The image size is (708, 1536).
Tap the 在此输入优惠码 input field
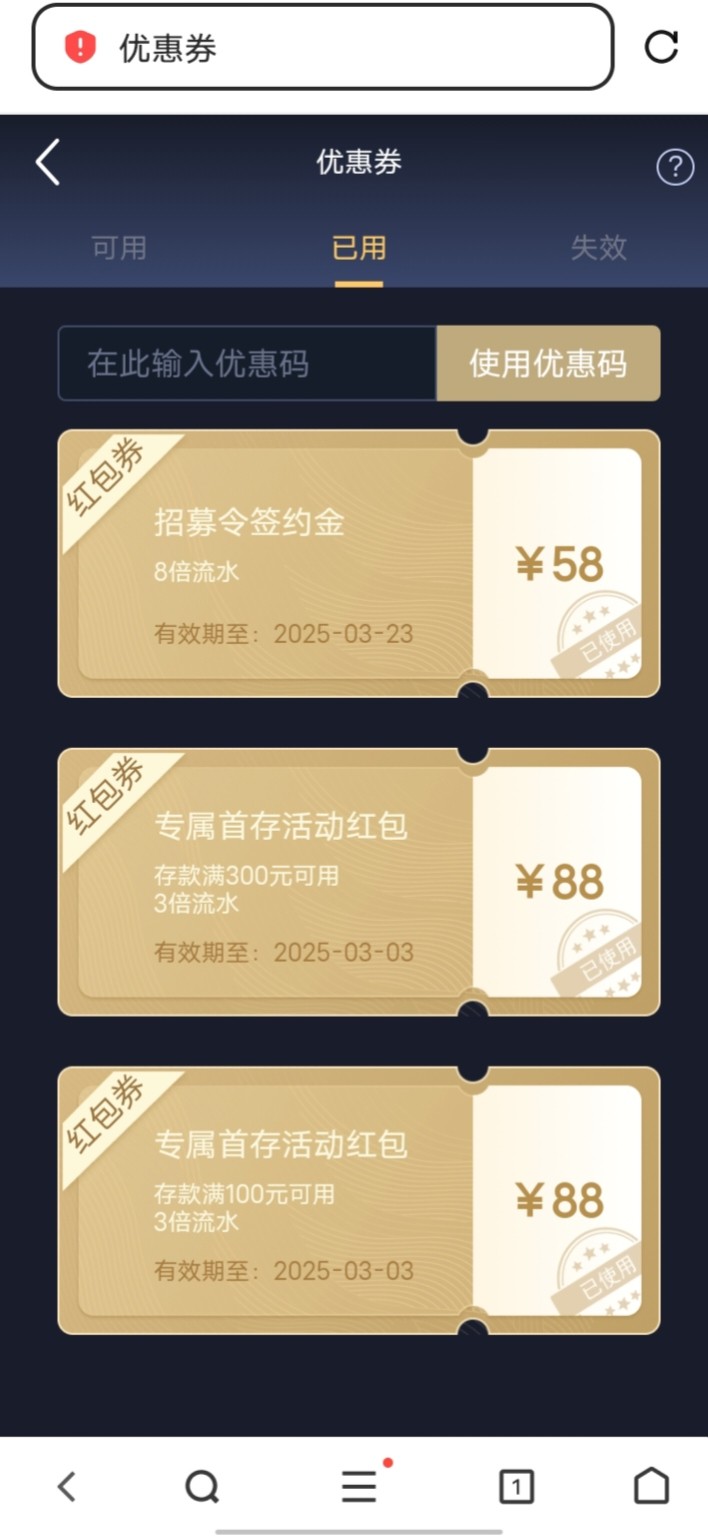pos(247,363)
